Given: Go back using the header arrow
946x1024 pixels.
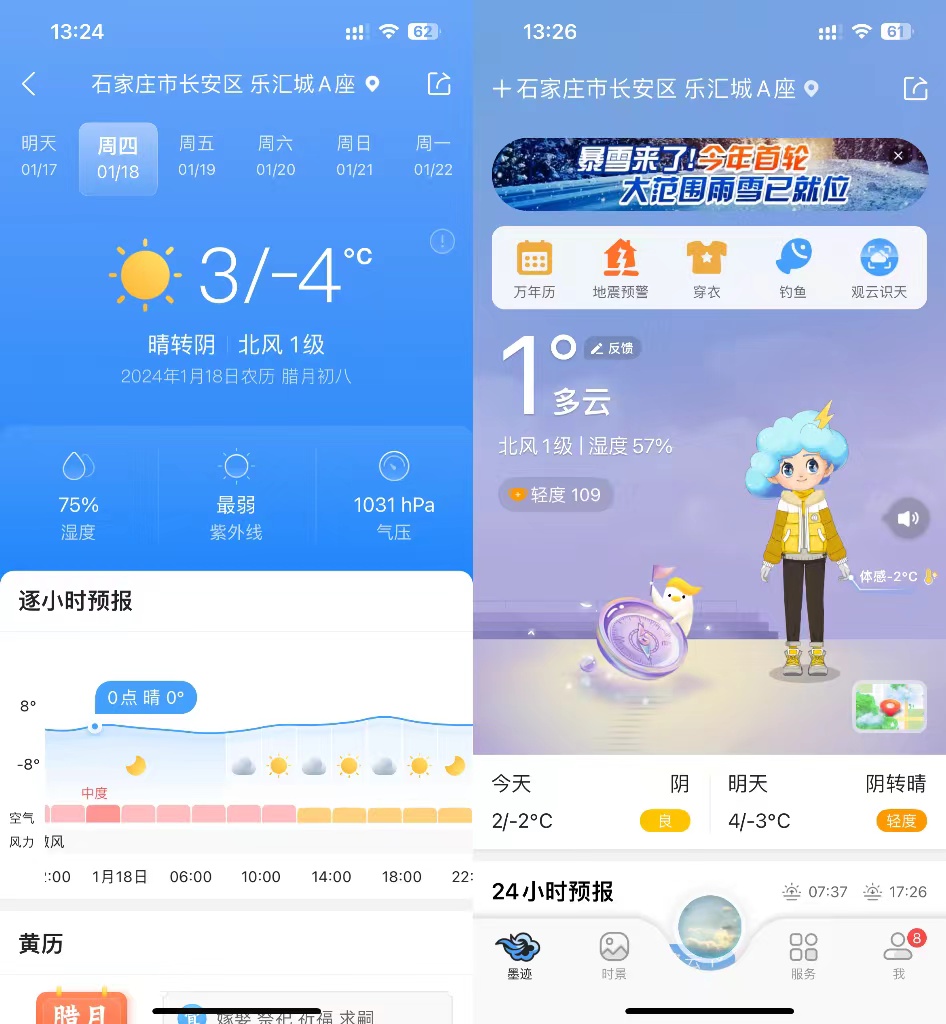Looking at the screenshot, I should point(29,84).
